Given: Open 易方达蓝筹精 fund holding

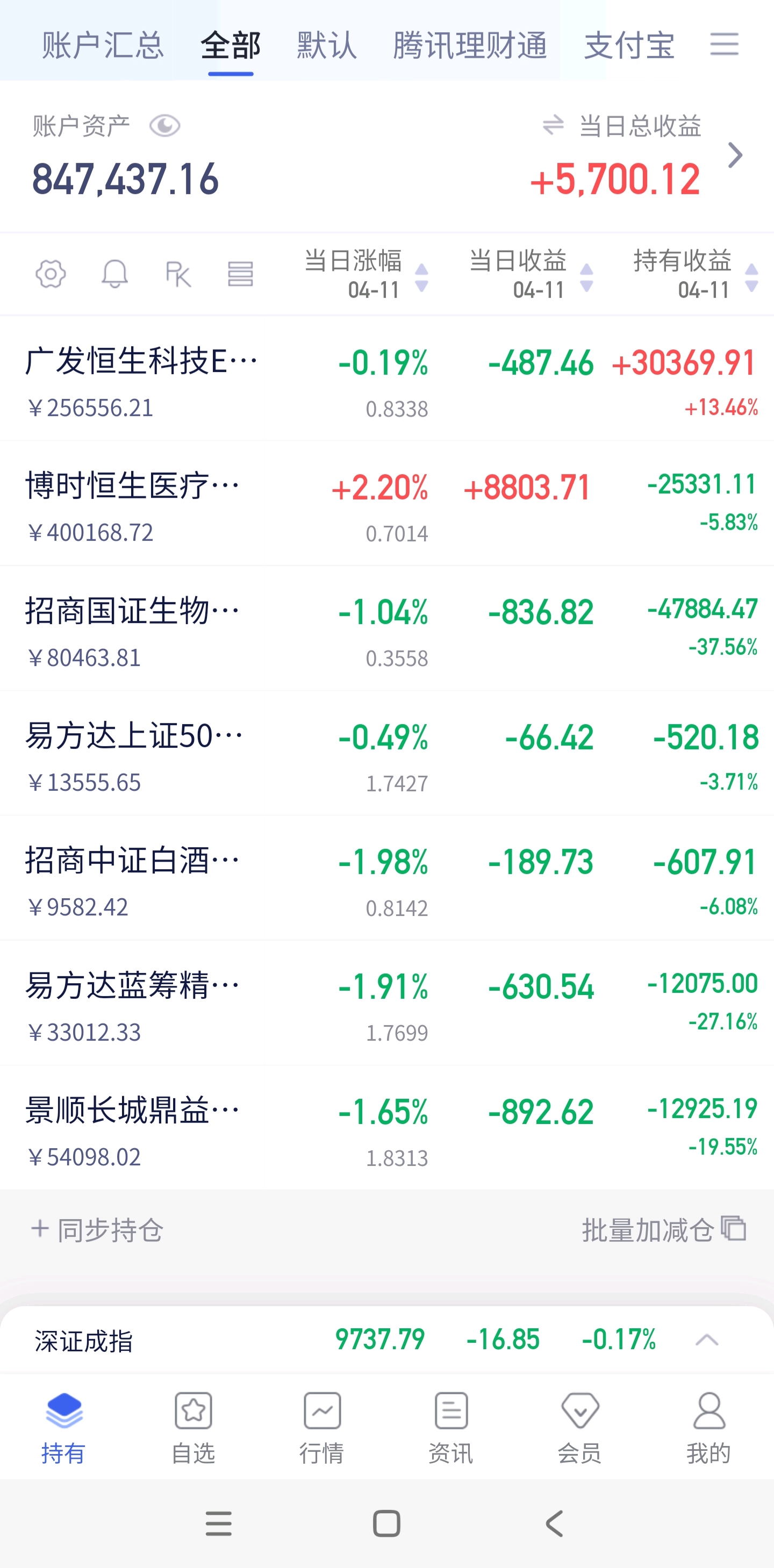Looking at the screenshot, I should pyautogui.click(x=387, y=1003).
